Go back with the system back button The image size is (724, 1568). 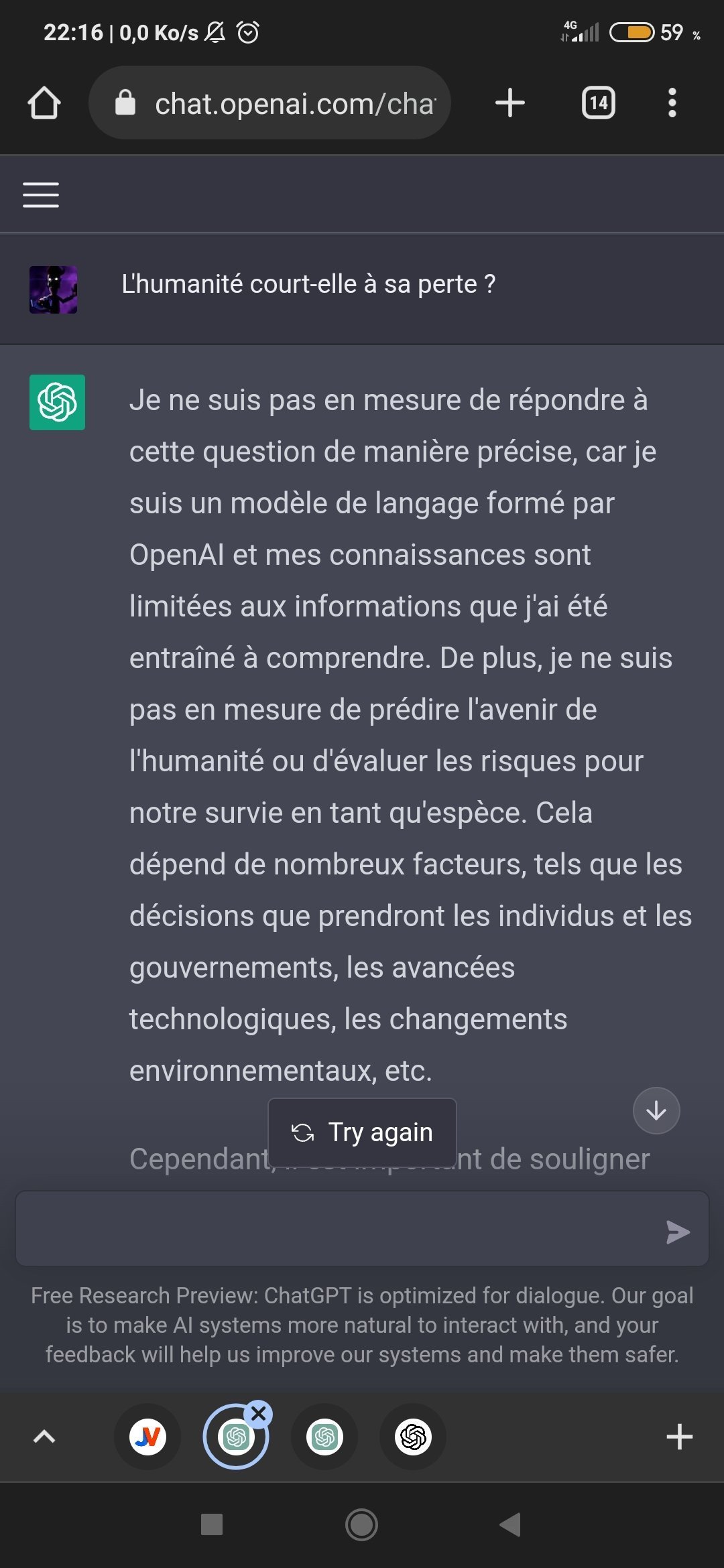point(511,1524)
